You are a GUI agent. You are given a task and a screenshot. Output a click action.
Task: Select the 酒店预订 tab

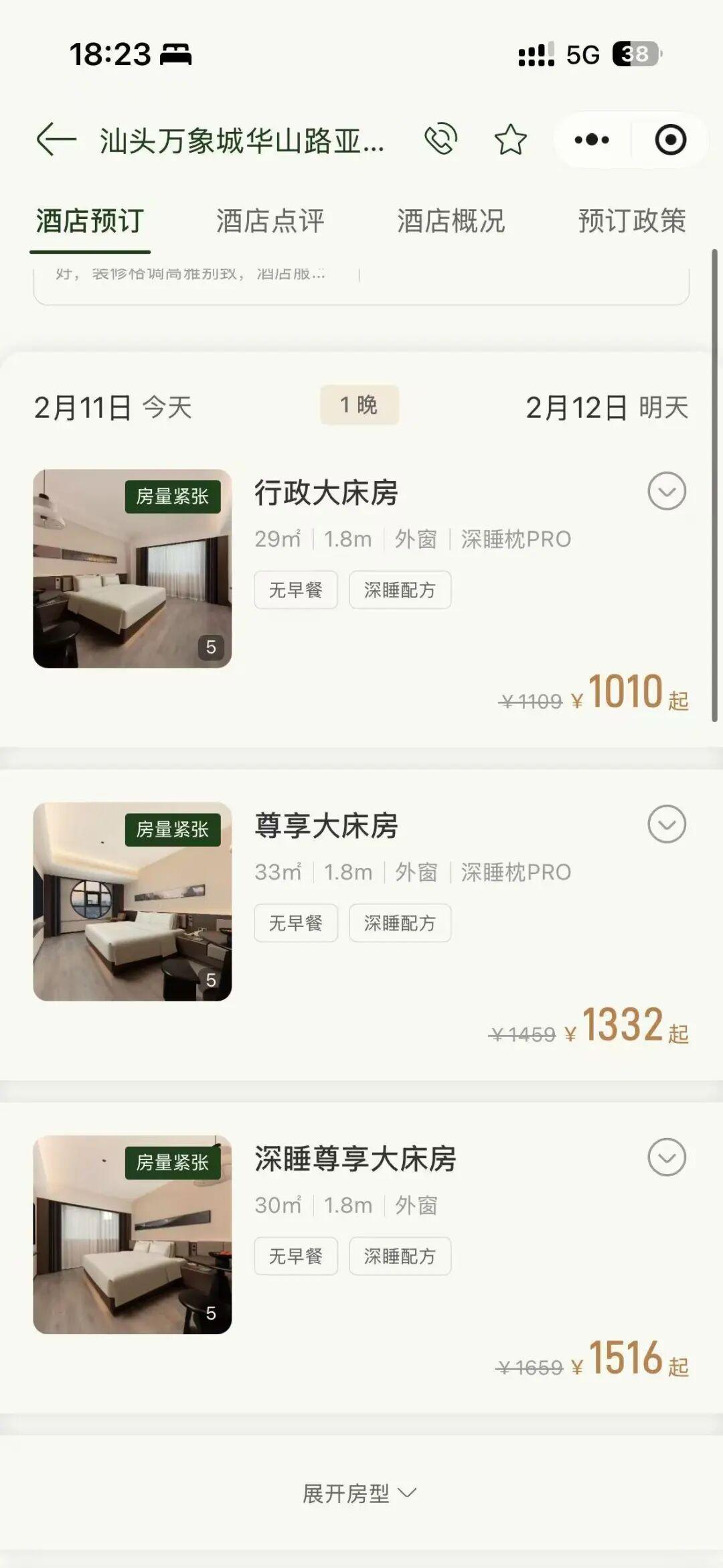[90, 221]
